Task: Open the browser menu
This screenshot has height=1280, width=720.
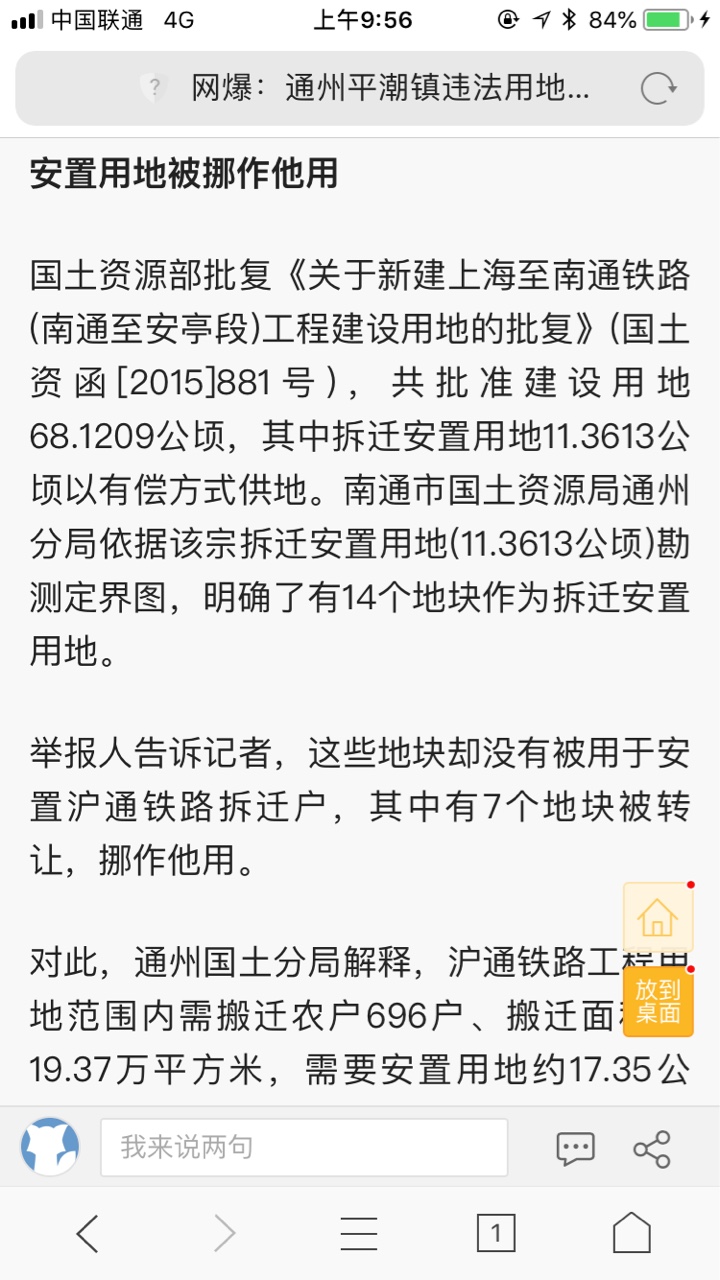Action: click(x=359, y=1233)
